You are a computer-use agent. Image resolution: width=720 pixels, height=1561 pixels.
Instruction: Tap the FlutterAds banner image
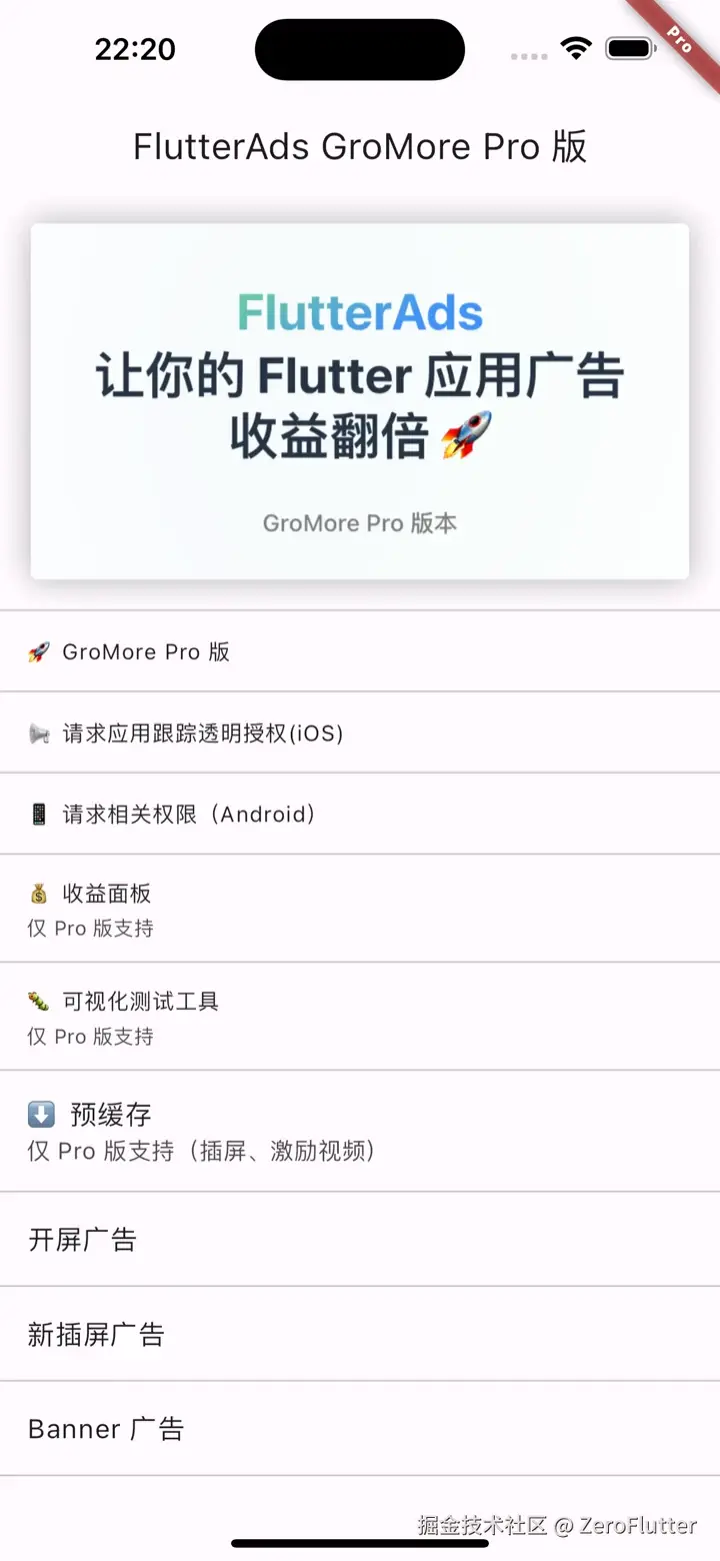(360, 398)
